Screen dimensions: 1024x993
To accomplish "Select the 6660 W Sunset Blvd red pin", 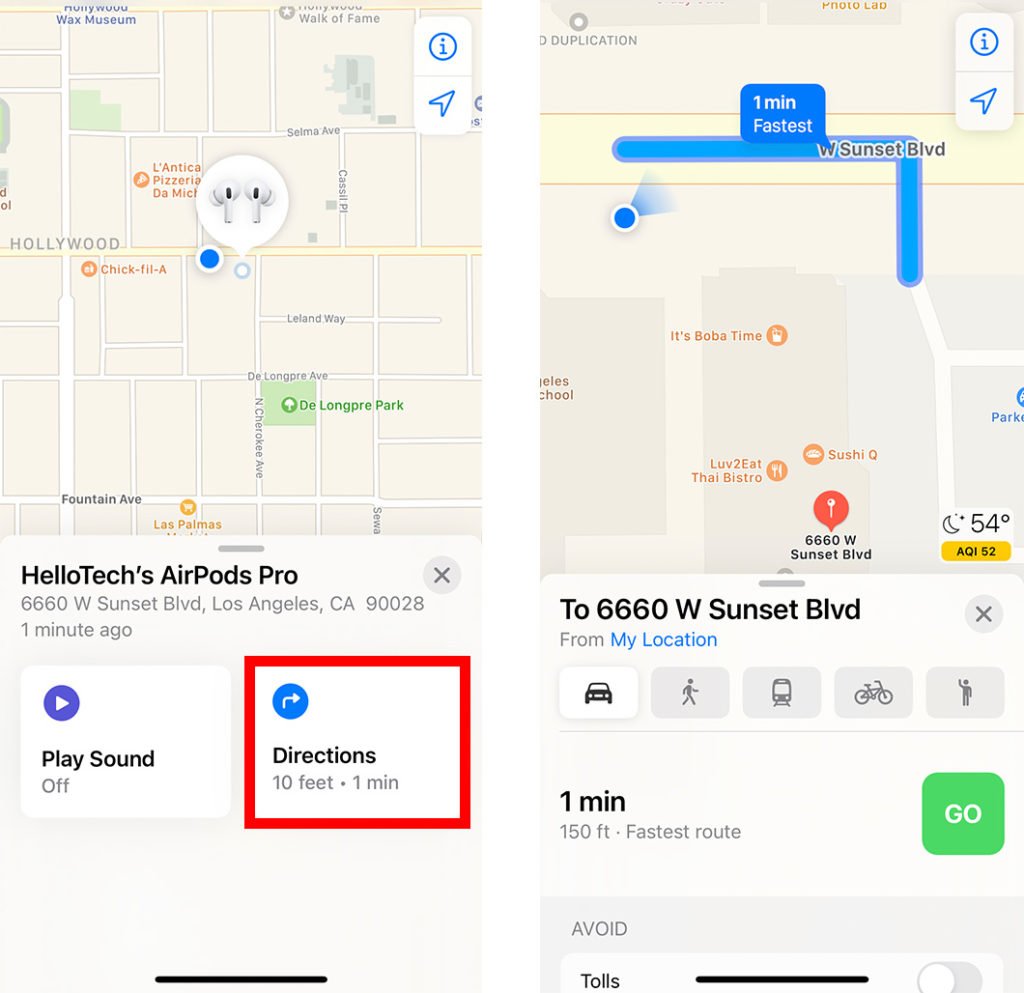I will point(830,510).
